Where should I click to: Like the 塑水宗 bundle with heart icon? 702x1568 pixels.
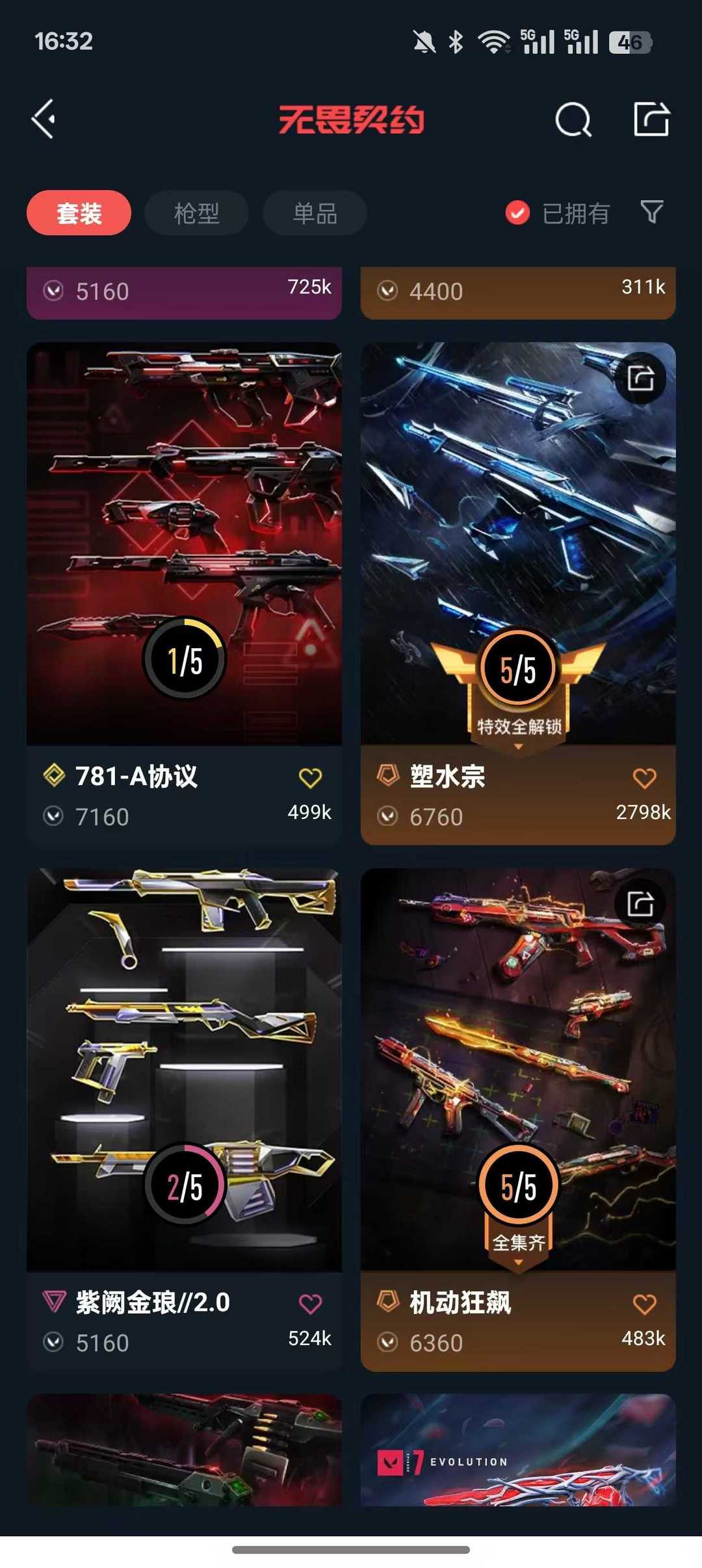[x=644, y=778]
